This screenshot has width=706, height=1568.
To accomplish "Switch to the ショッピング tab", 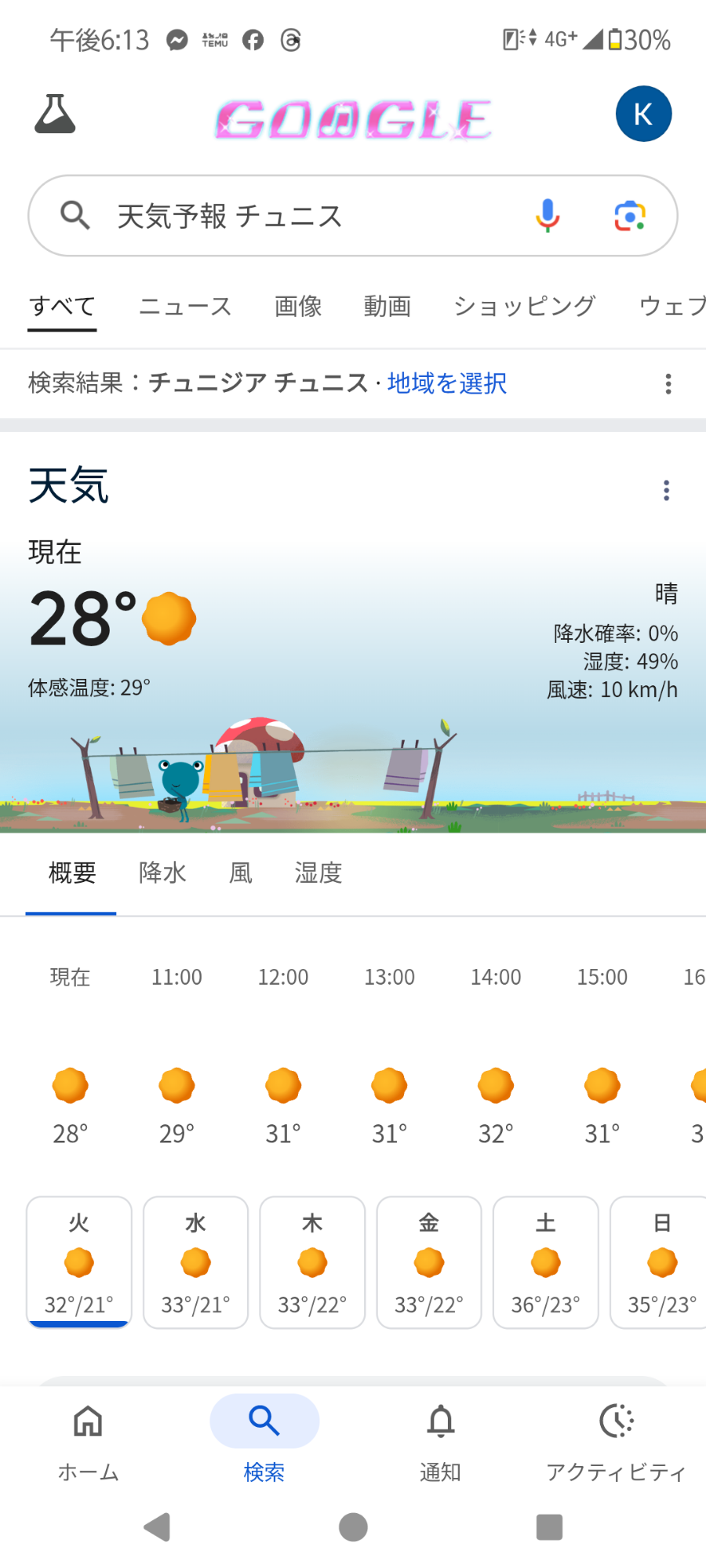I will click(524, 306).
